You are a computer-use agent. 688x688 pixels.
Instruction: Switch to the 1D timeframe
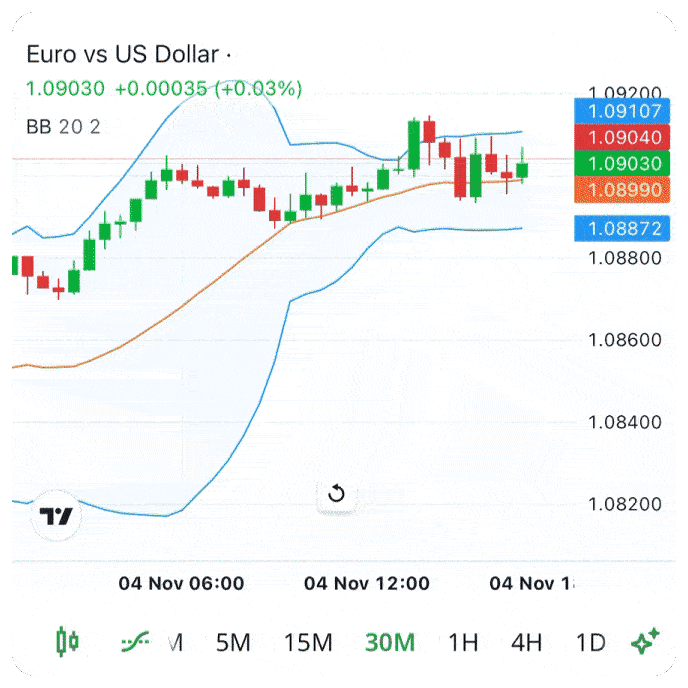[591, 642]
